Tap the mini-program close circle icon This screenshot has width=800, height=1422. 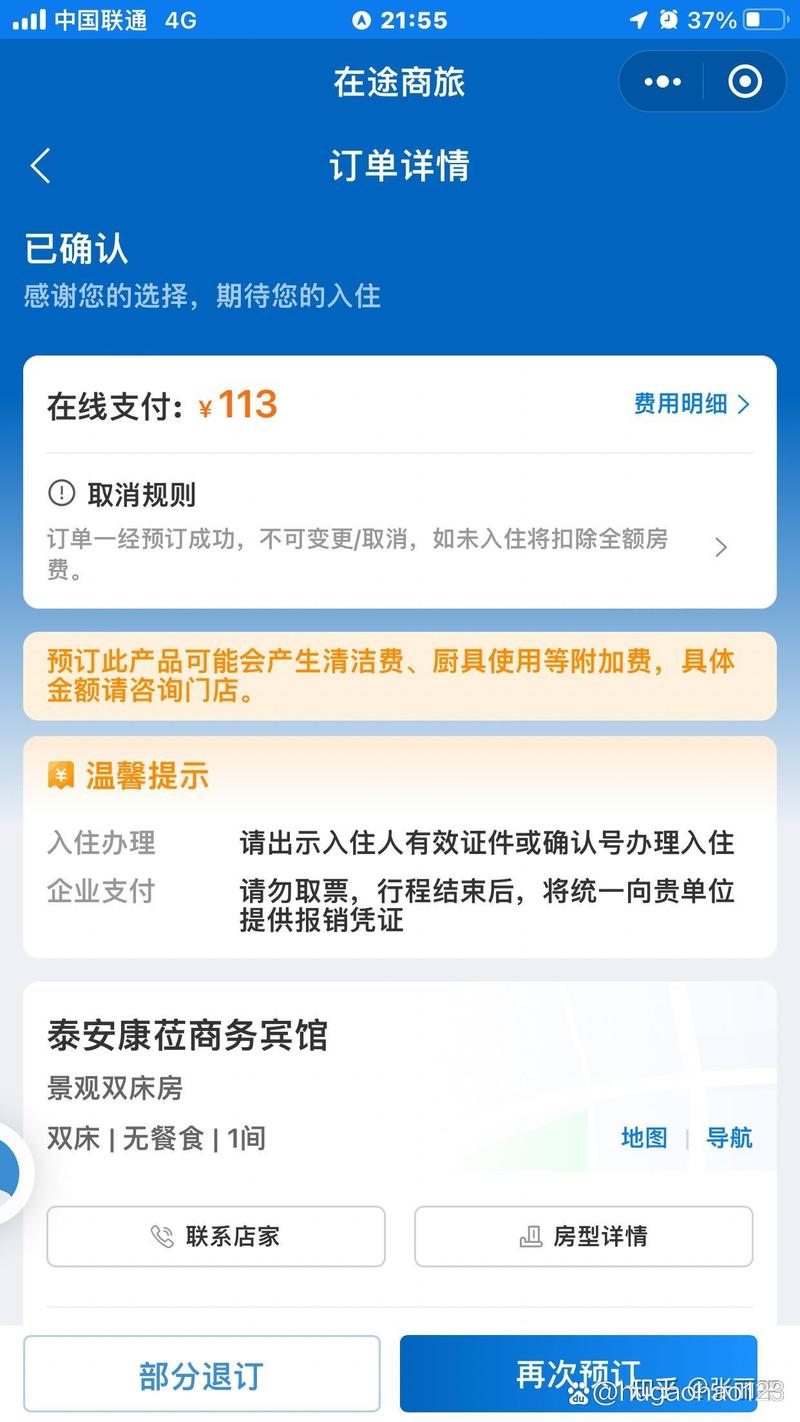coord(744,81)
